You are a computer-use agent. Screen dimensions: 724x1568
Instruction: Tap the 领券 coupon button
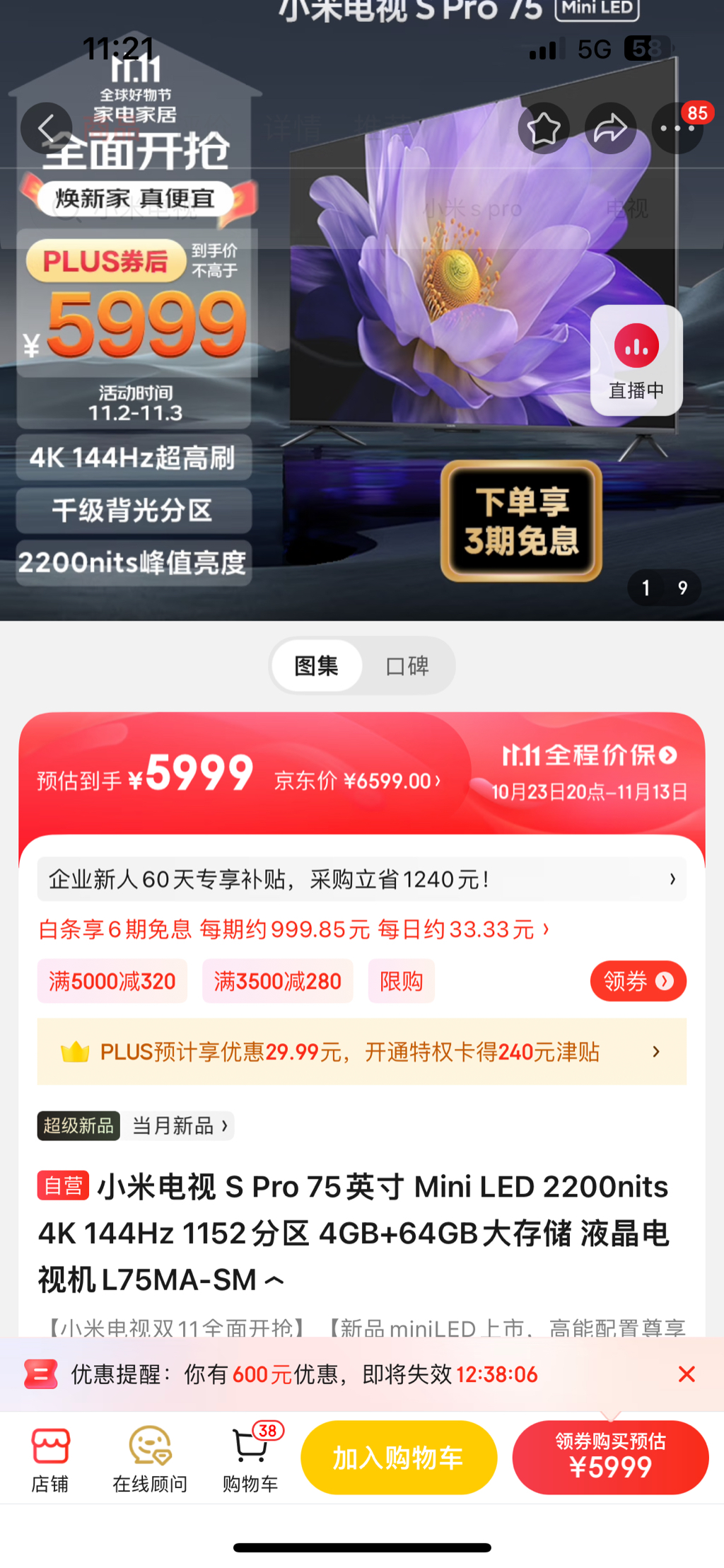(638, 981)
